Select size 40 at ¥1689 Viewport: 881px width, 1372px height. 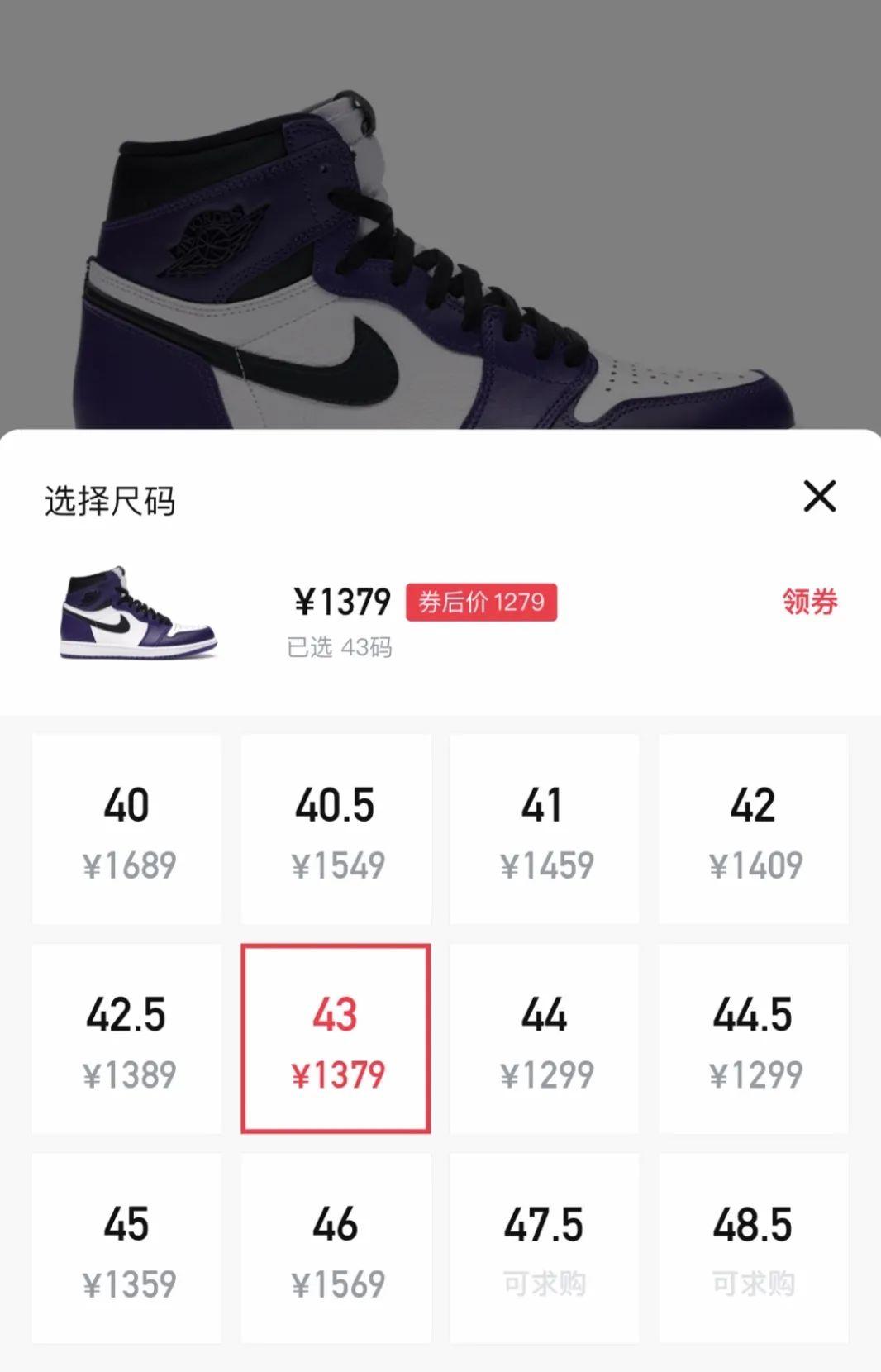[126, 829]
